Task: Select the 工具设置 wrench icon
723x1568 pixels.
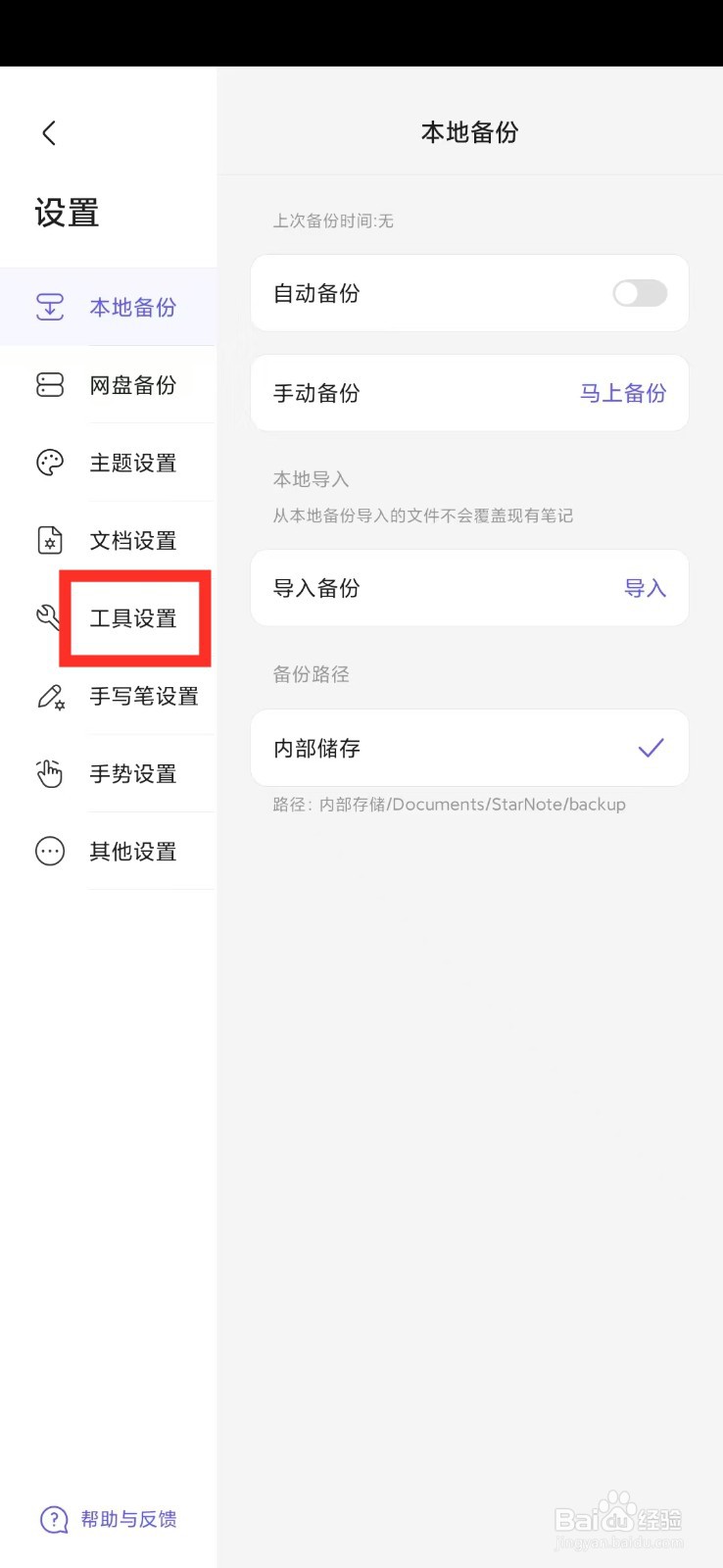Action: pyautogui.click(x=49, y=617)
